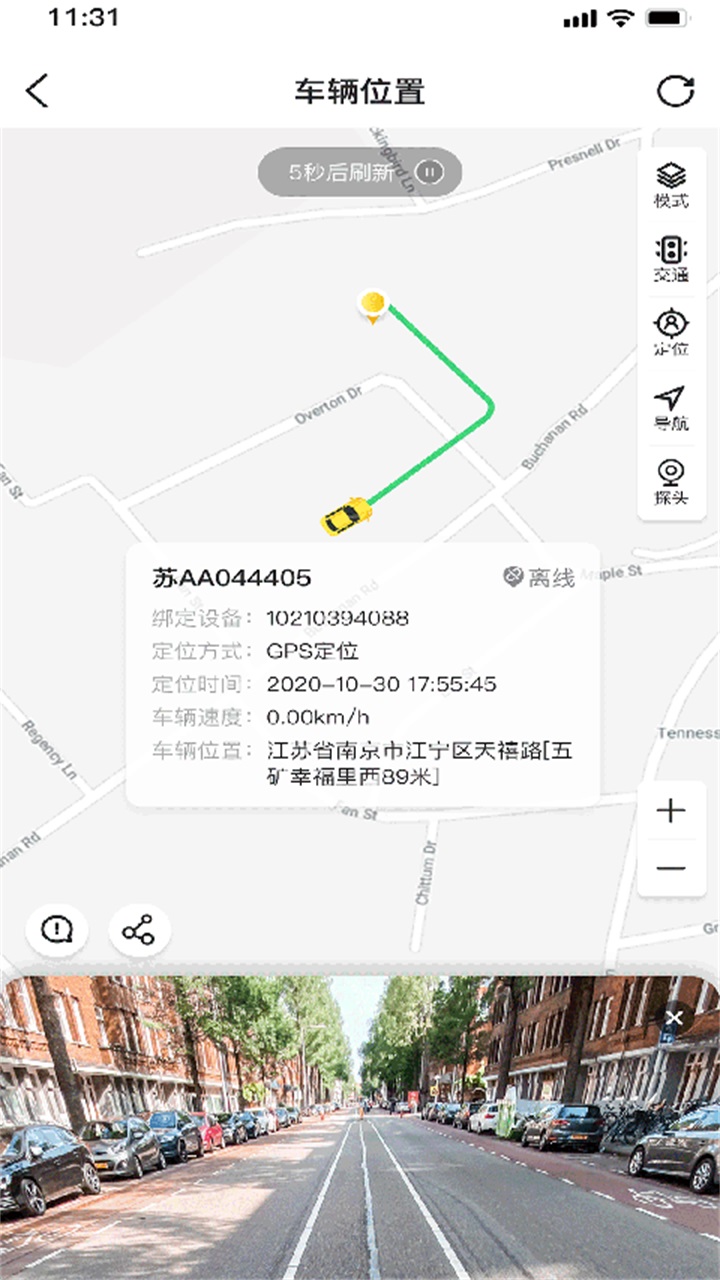Go back with the left arrow
This screenshot has height=1280, width=720.
tap(38, 90)
